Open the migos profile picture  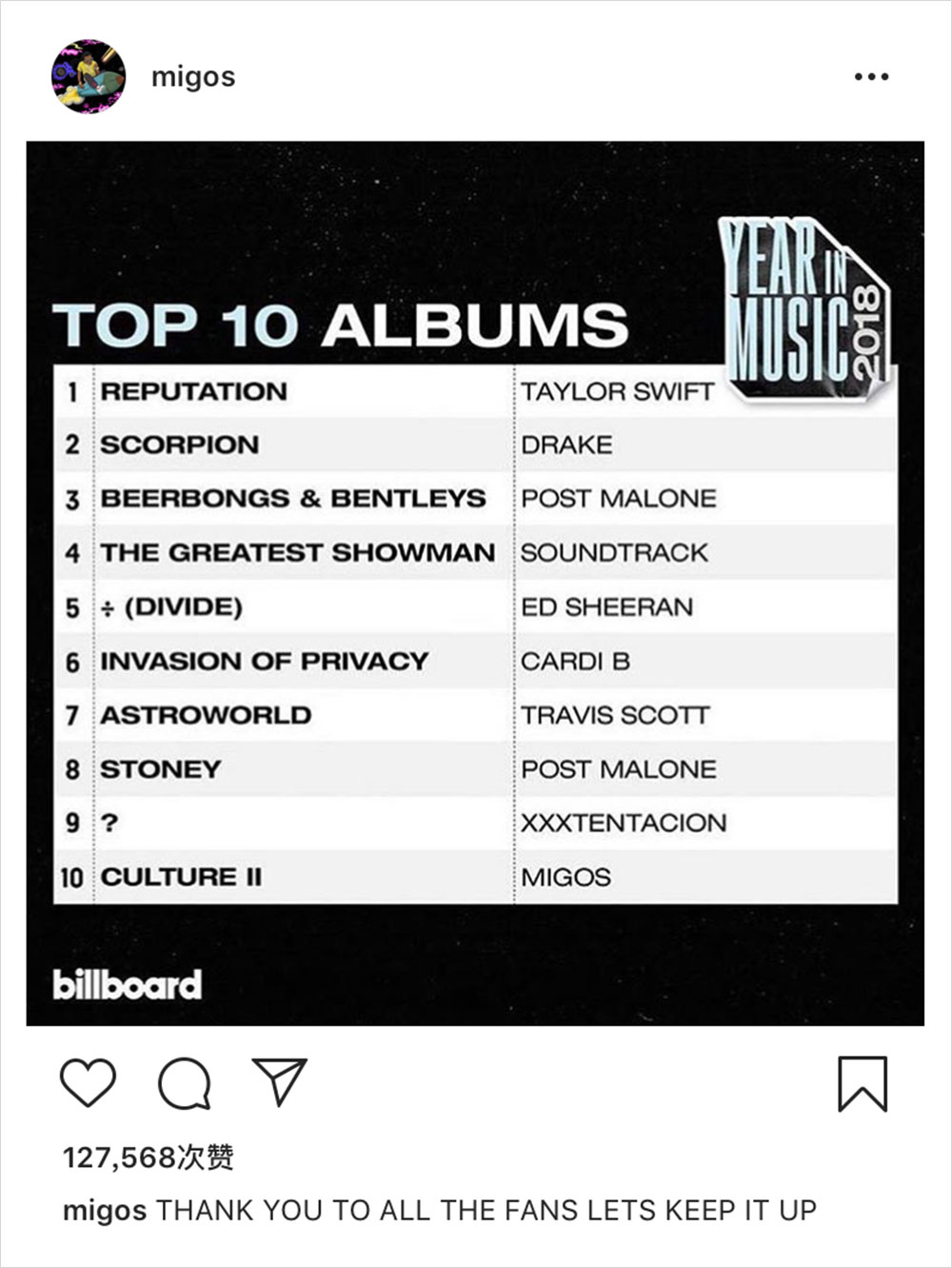pos(88,77)
